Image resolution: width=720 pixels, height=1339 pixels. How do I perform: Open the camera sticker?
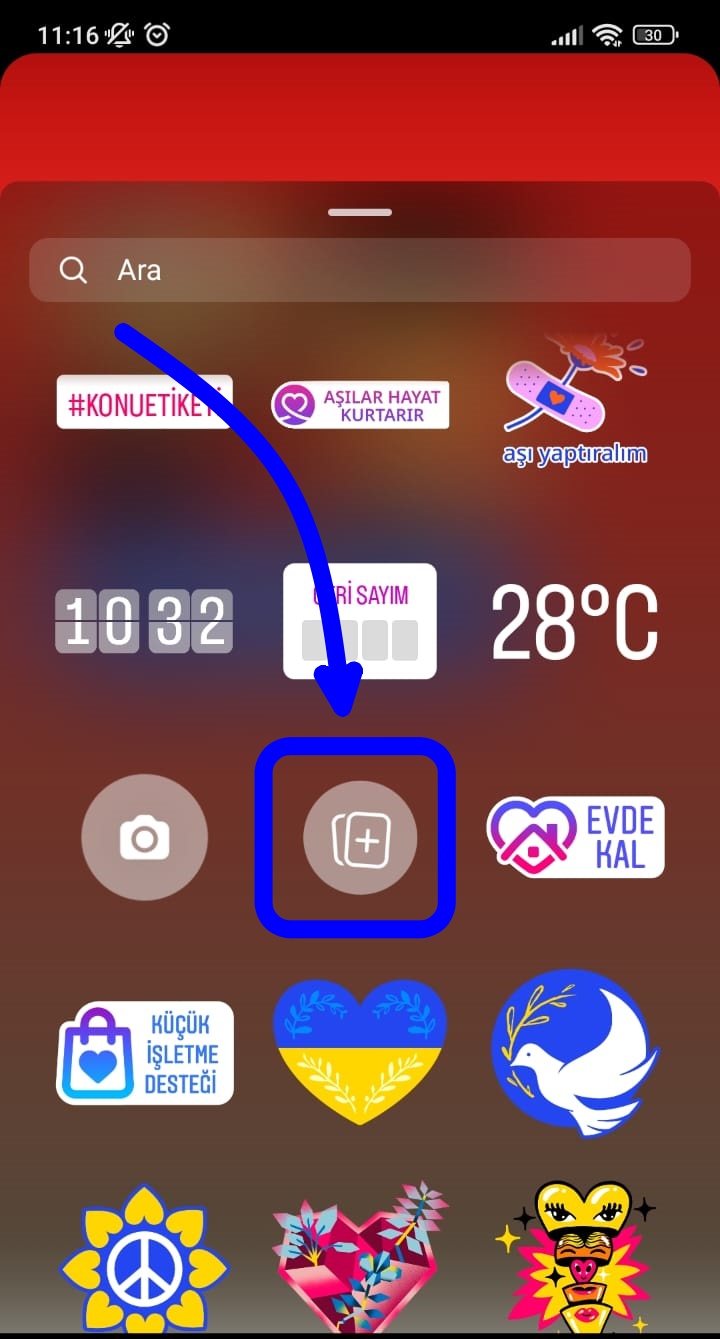coord(145,838)
